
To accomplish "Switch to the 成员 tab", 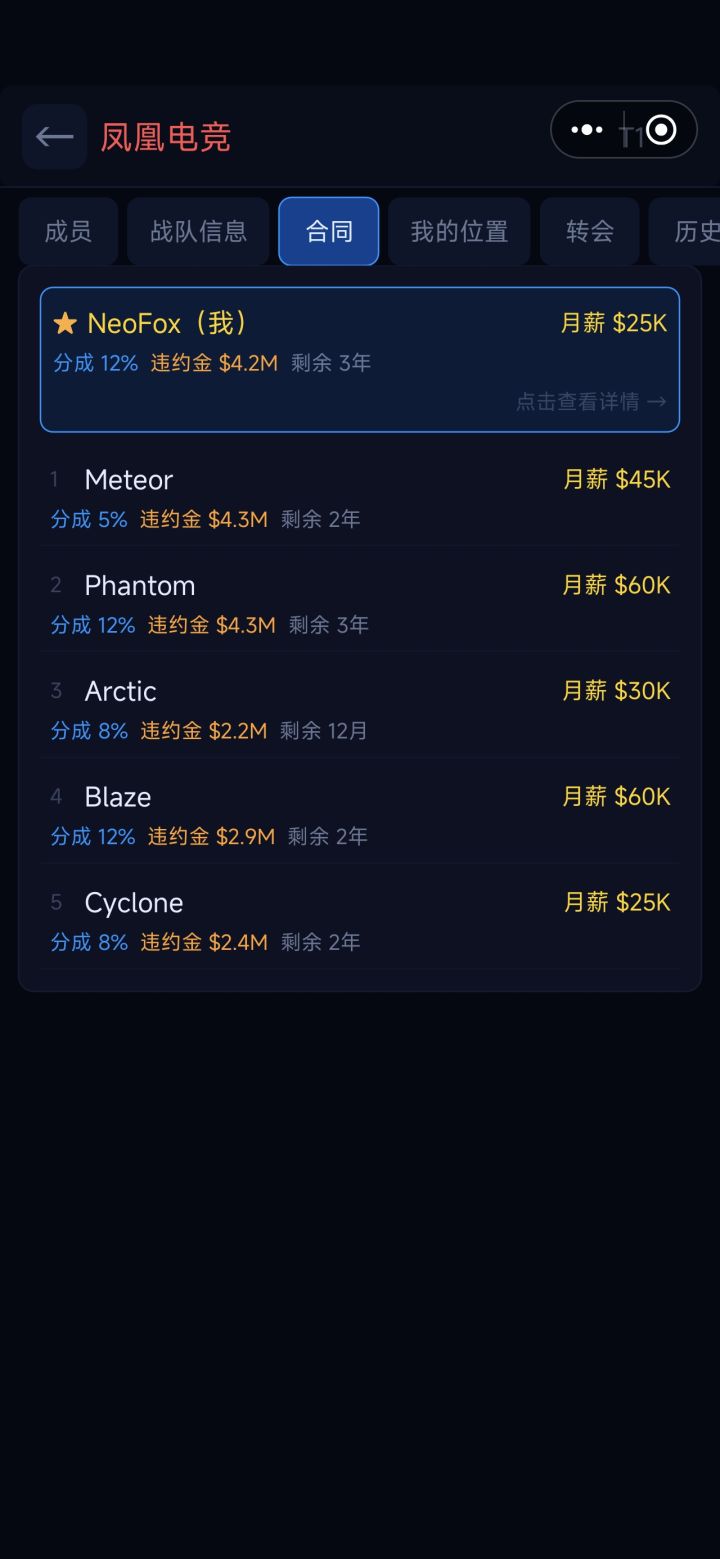I will pyautogui.click(x=68, y=231).
